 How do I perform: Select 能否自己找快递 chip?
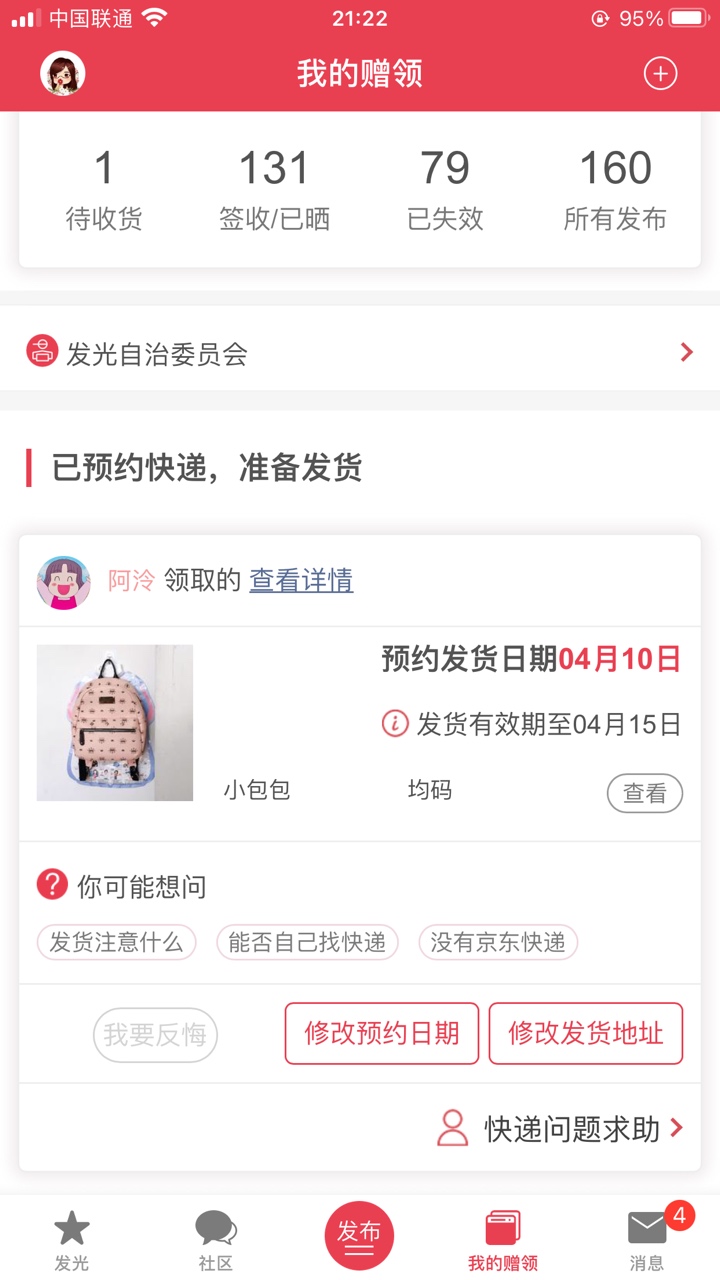click(307, 942)
